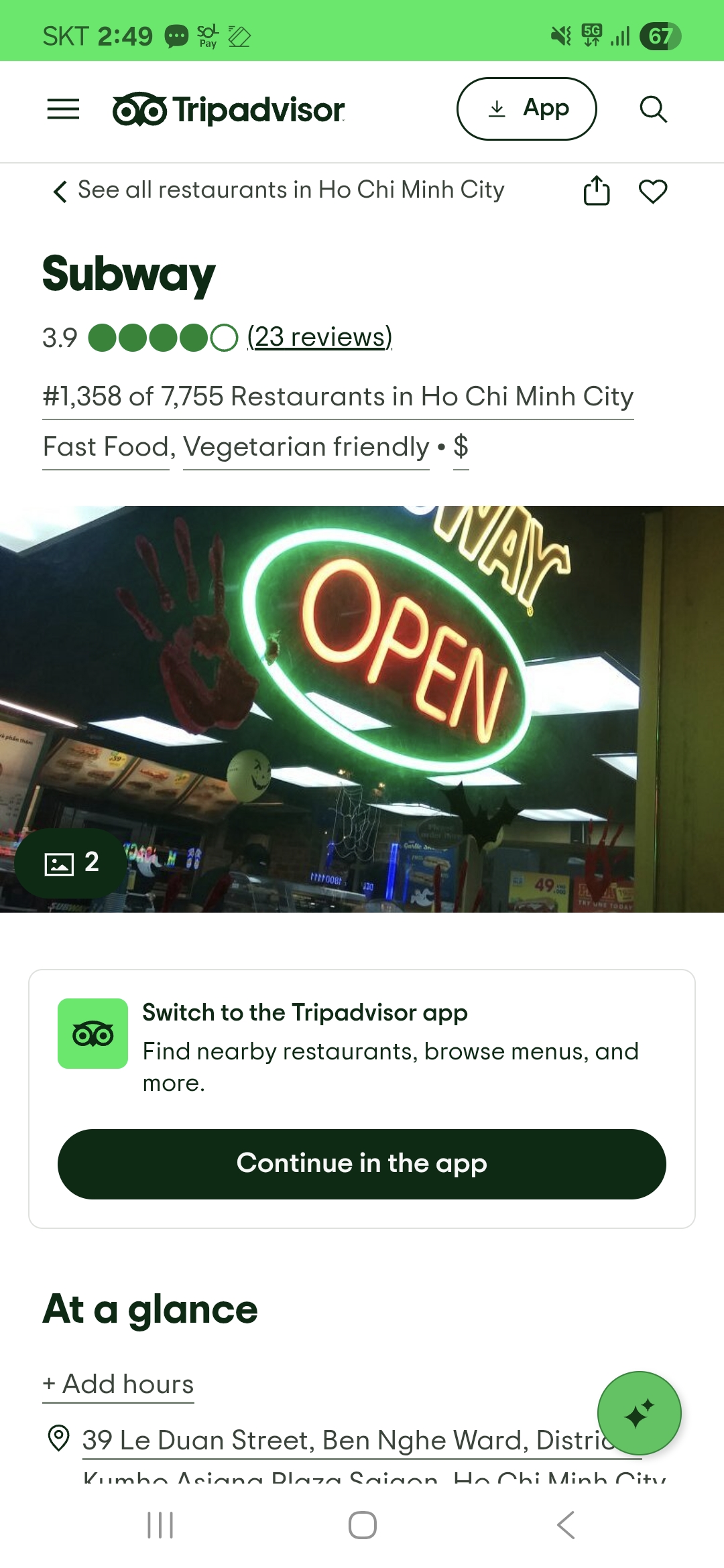The width and height of the screenshot is (724, 1568).
Task: Tap the Add hours link
Action: click(119, 1384)
